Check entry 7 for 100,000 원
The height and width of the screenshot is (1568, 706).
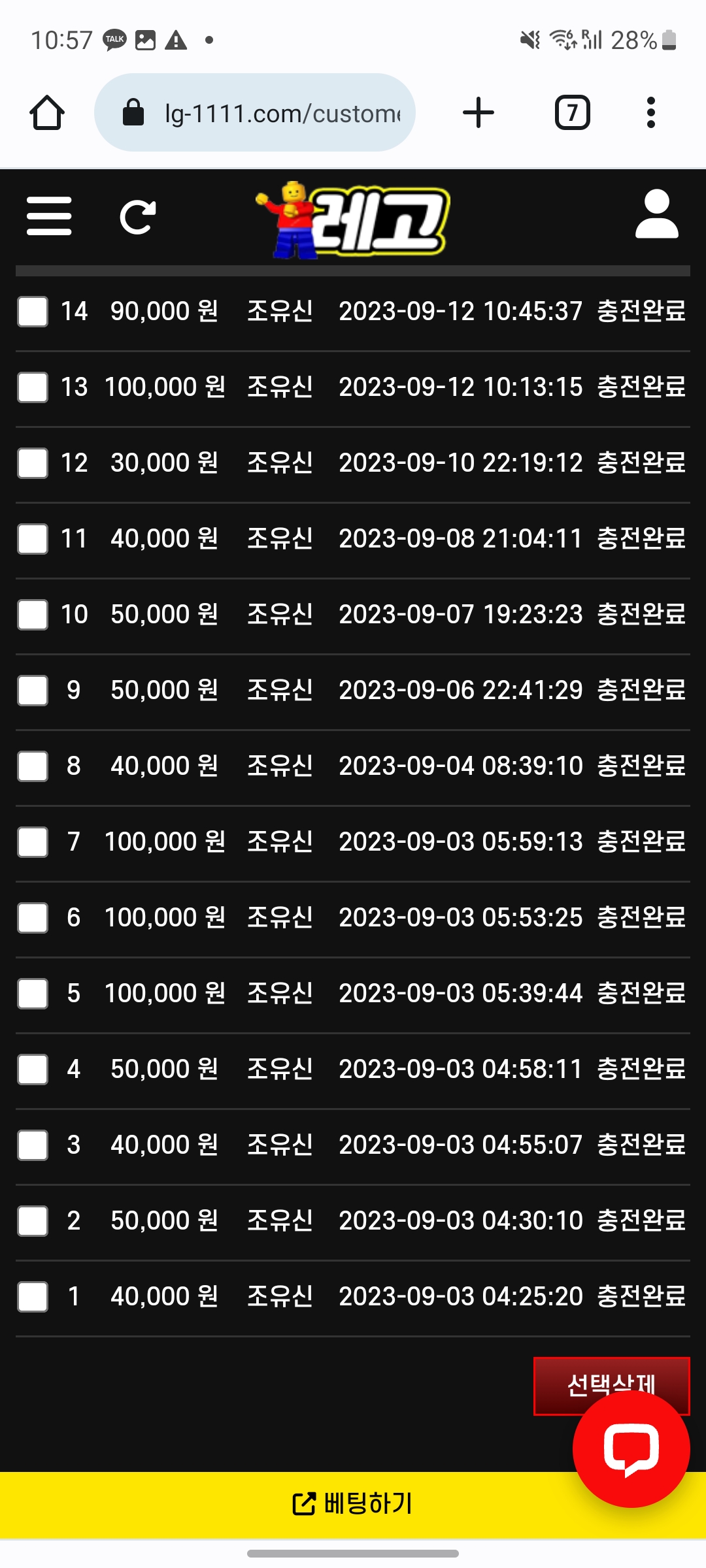[x=33, y=842]
